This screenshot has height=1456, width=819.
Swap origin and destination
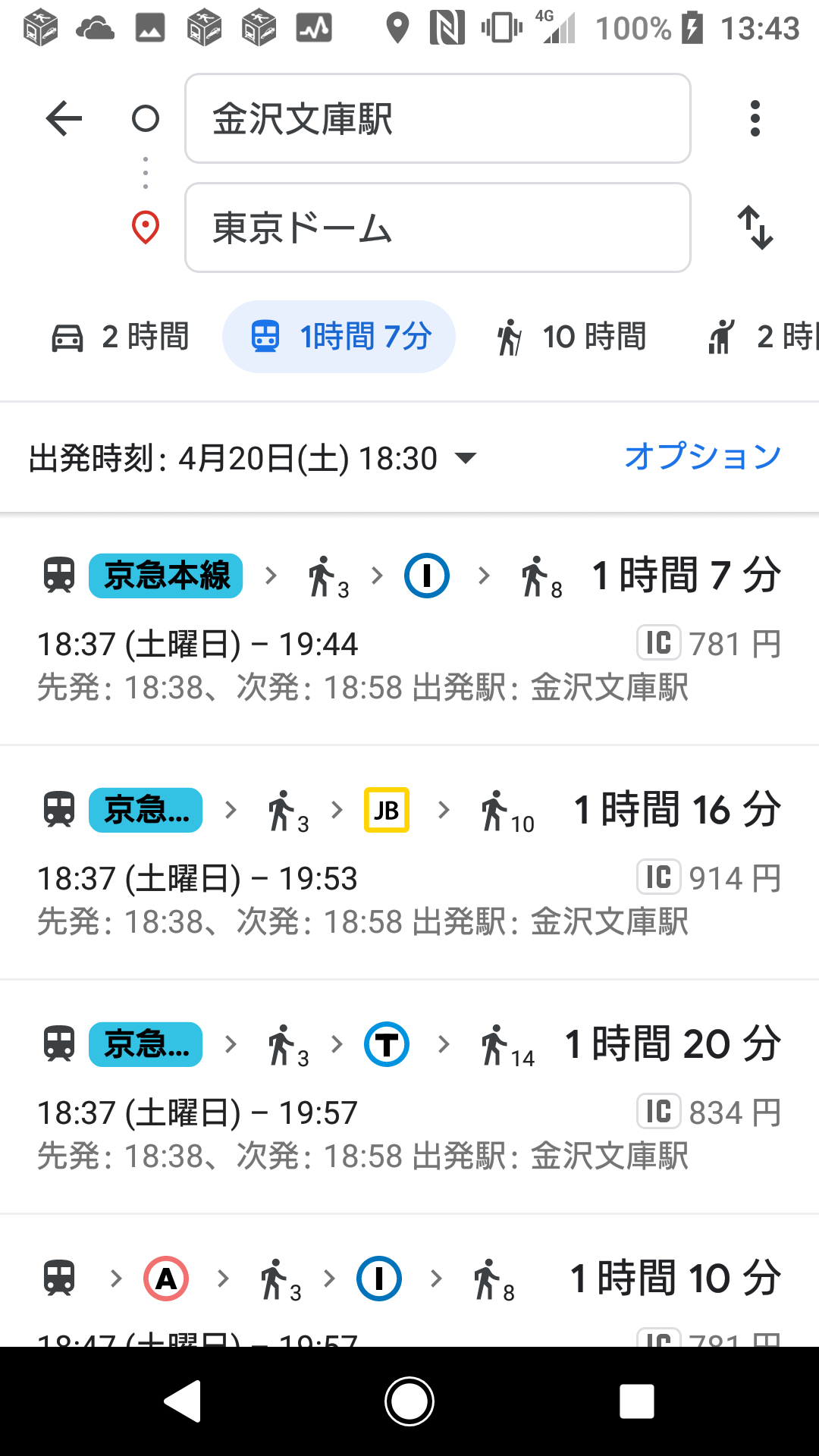[755, 227]
